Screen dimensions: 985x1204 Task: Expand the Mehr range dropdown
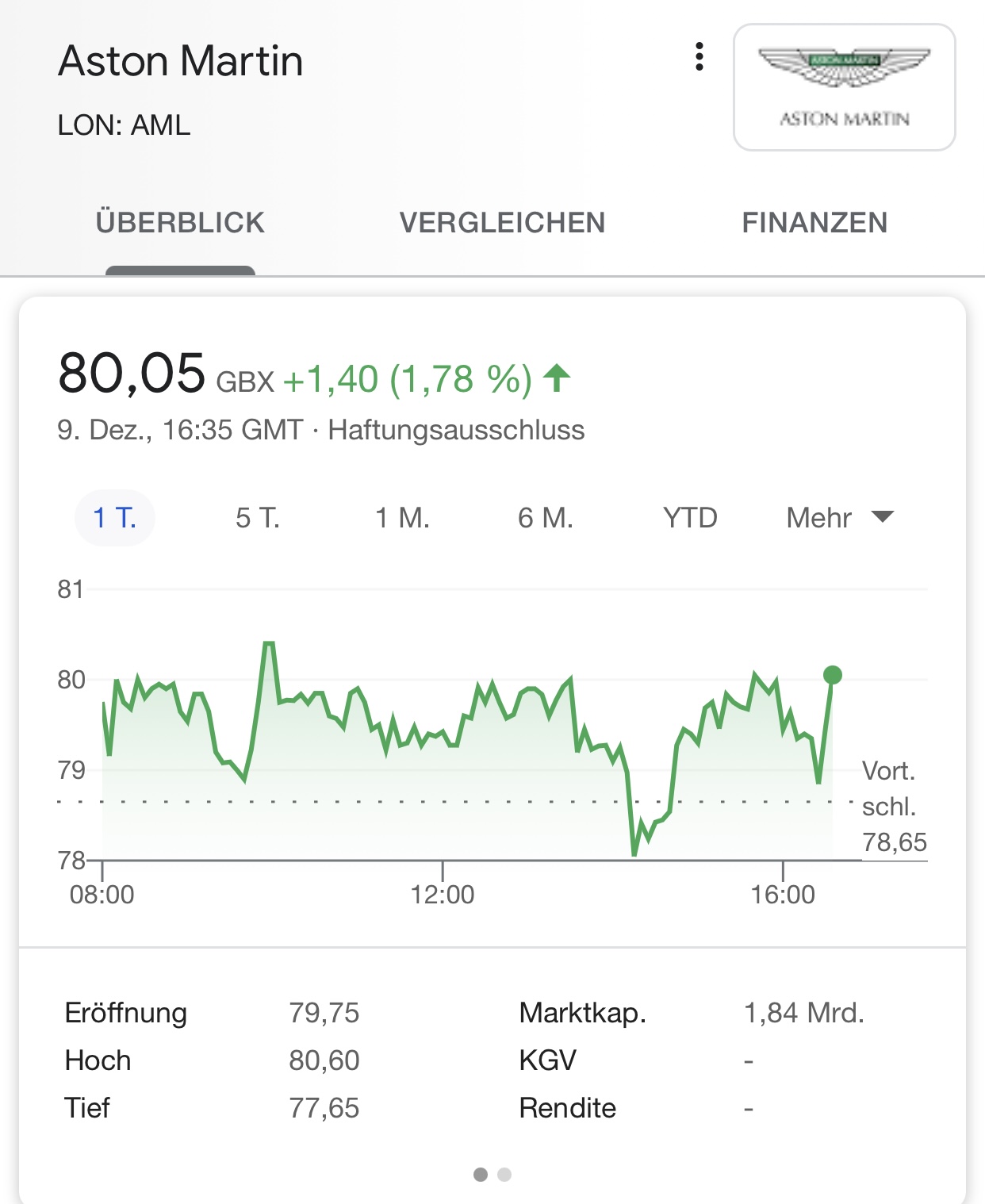pos(839,518)
